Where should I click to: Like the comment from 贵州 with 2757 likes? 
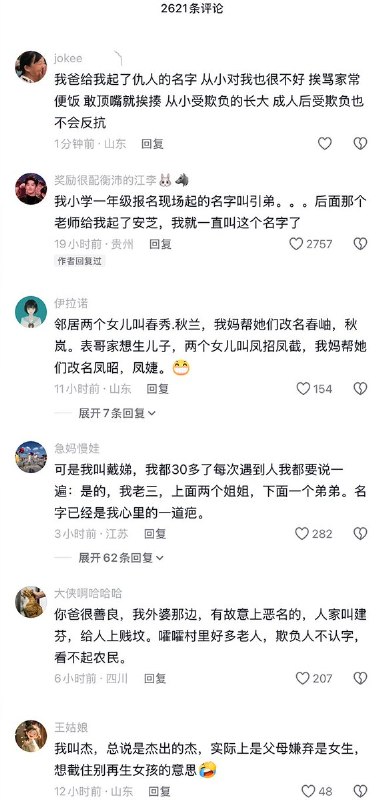(296, 244)
